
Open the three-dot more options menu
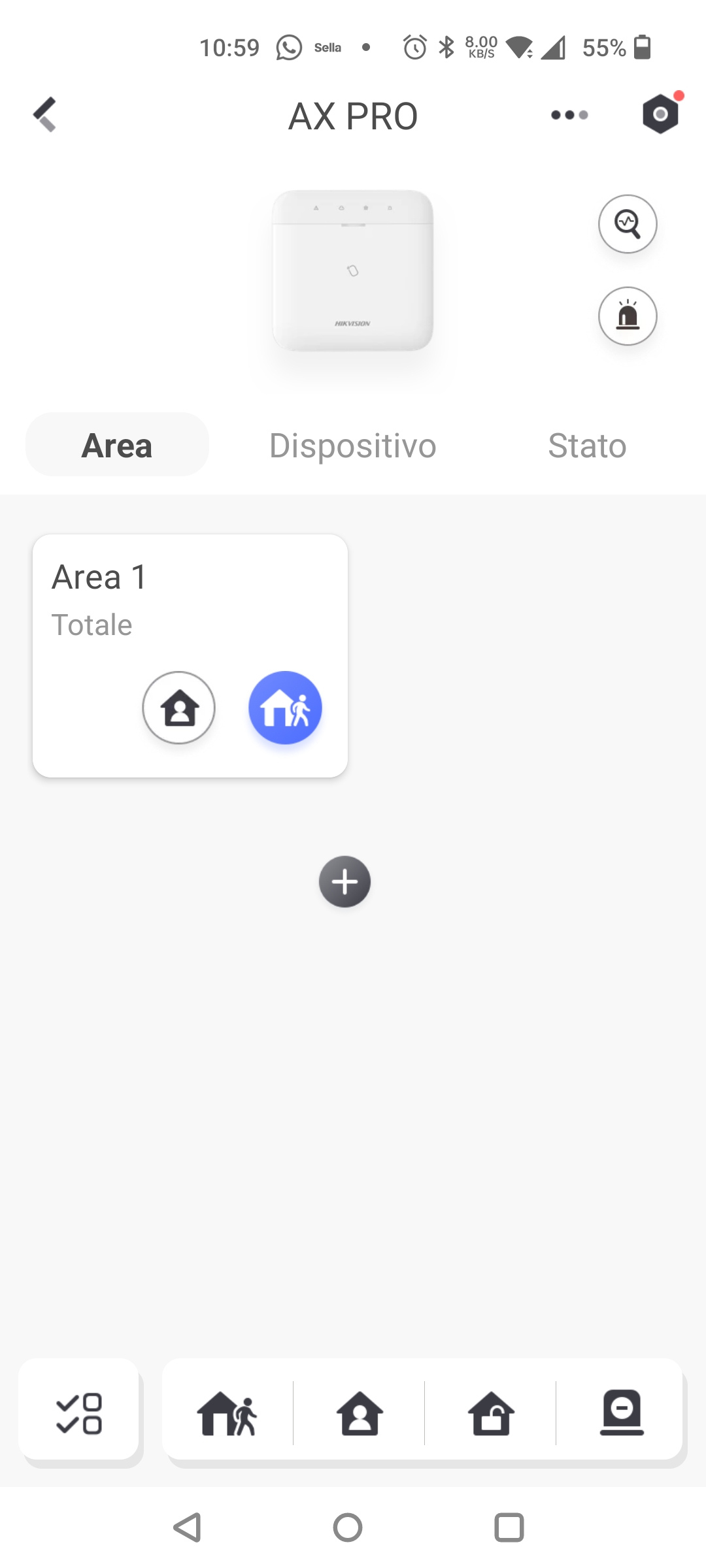point(568,114)
